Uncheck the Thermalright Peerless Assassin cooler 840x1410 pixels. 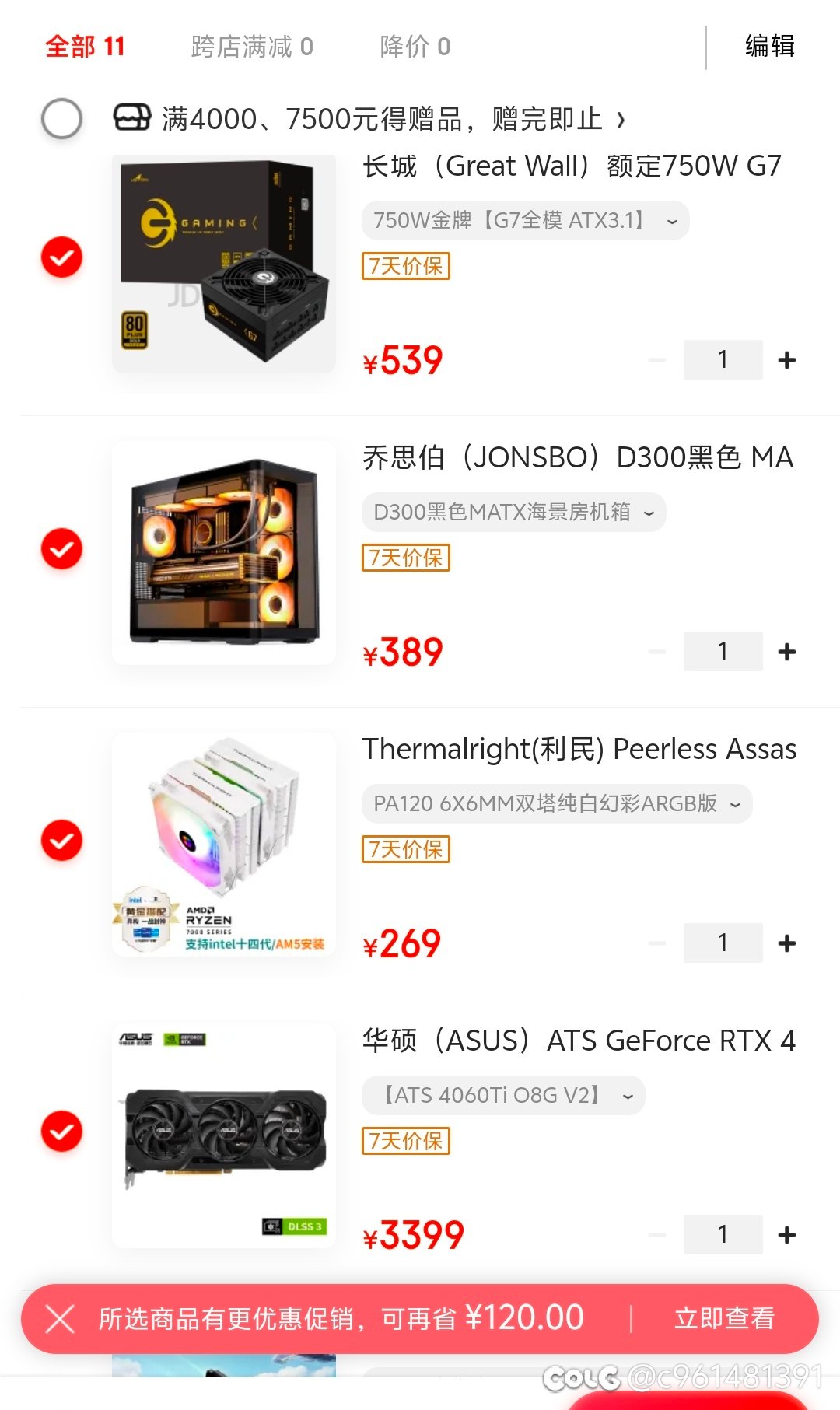click(61, 841)
